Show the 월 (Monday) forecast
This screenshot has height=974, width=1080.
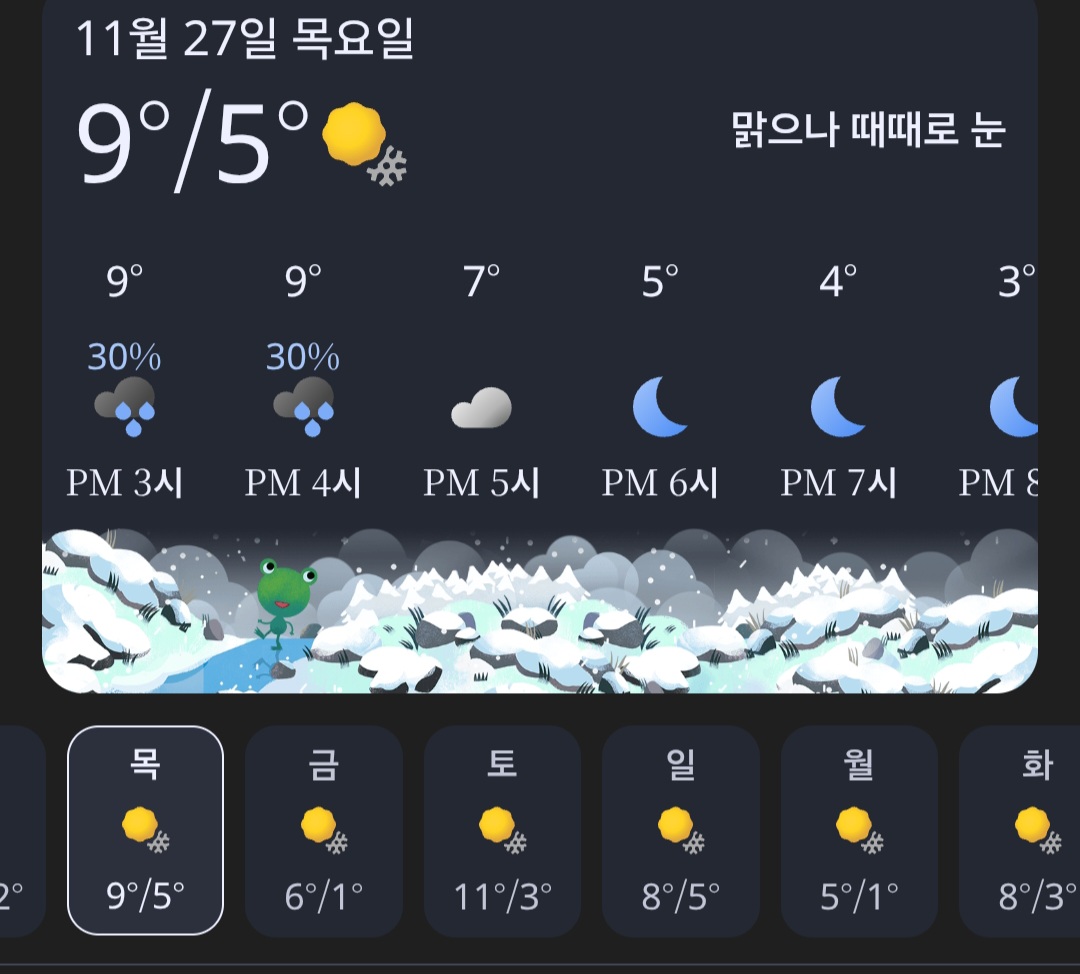[859, 830]
